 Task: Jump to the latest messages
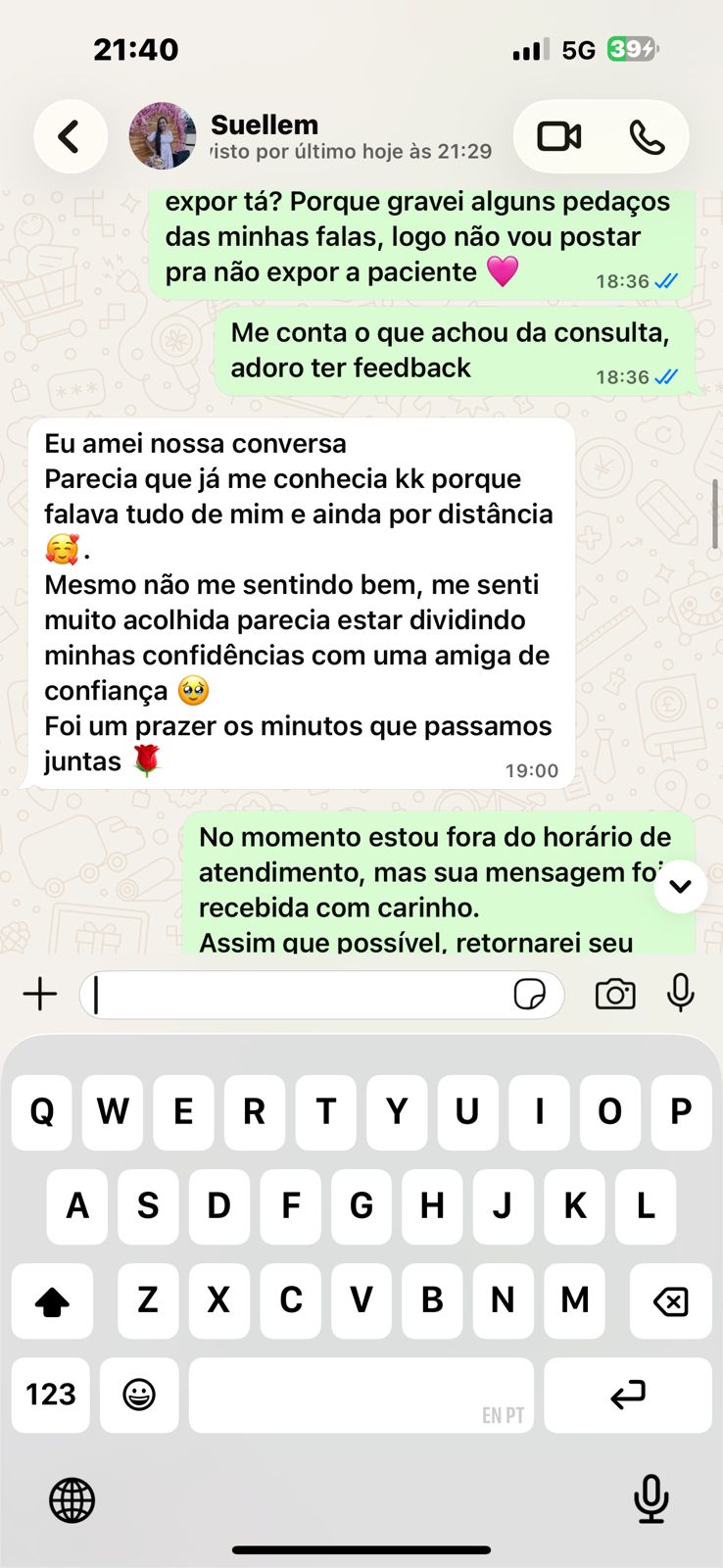[680, 886]
